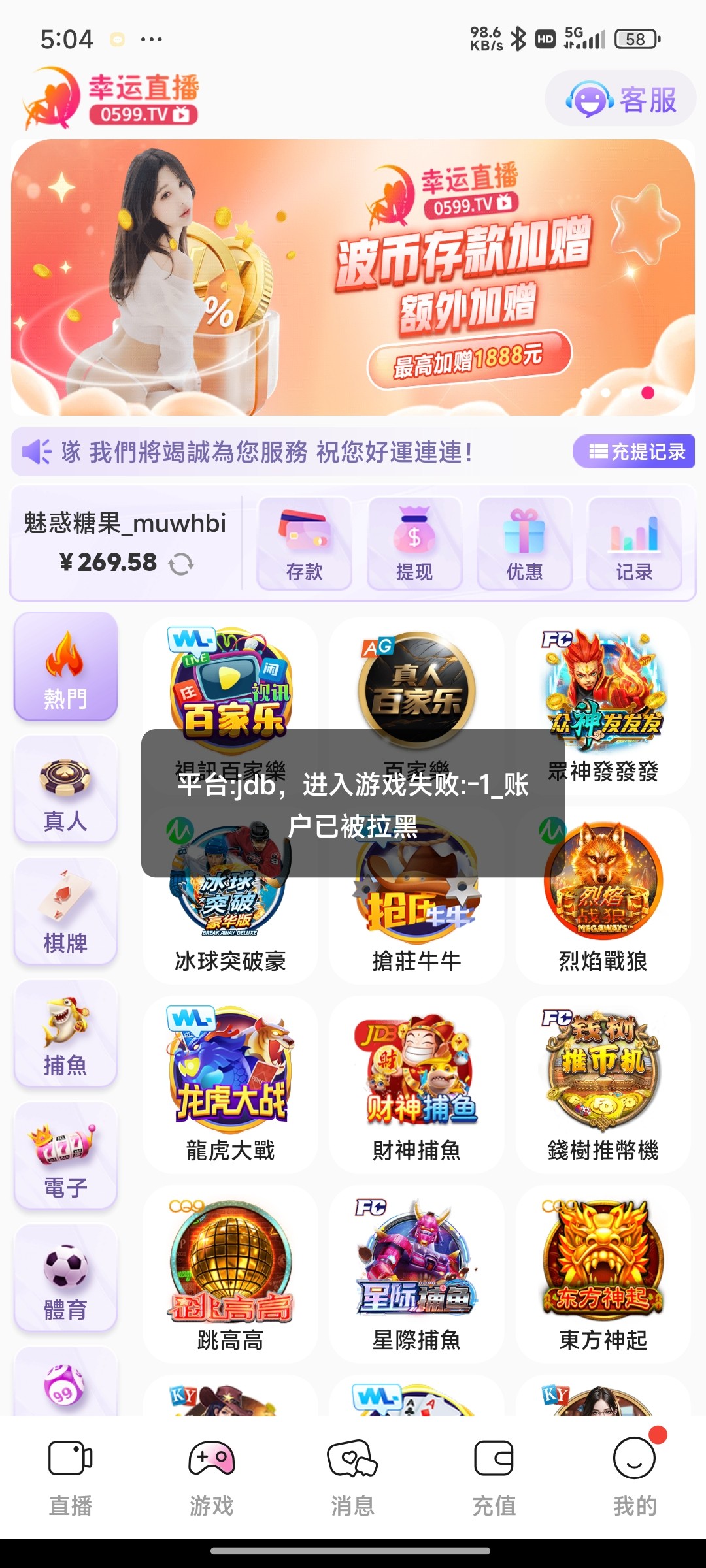
Task: Open 优惠 promotions
Action: click(524, 544)
